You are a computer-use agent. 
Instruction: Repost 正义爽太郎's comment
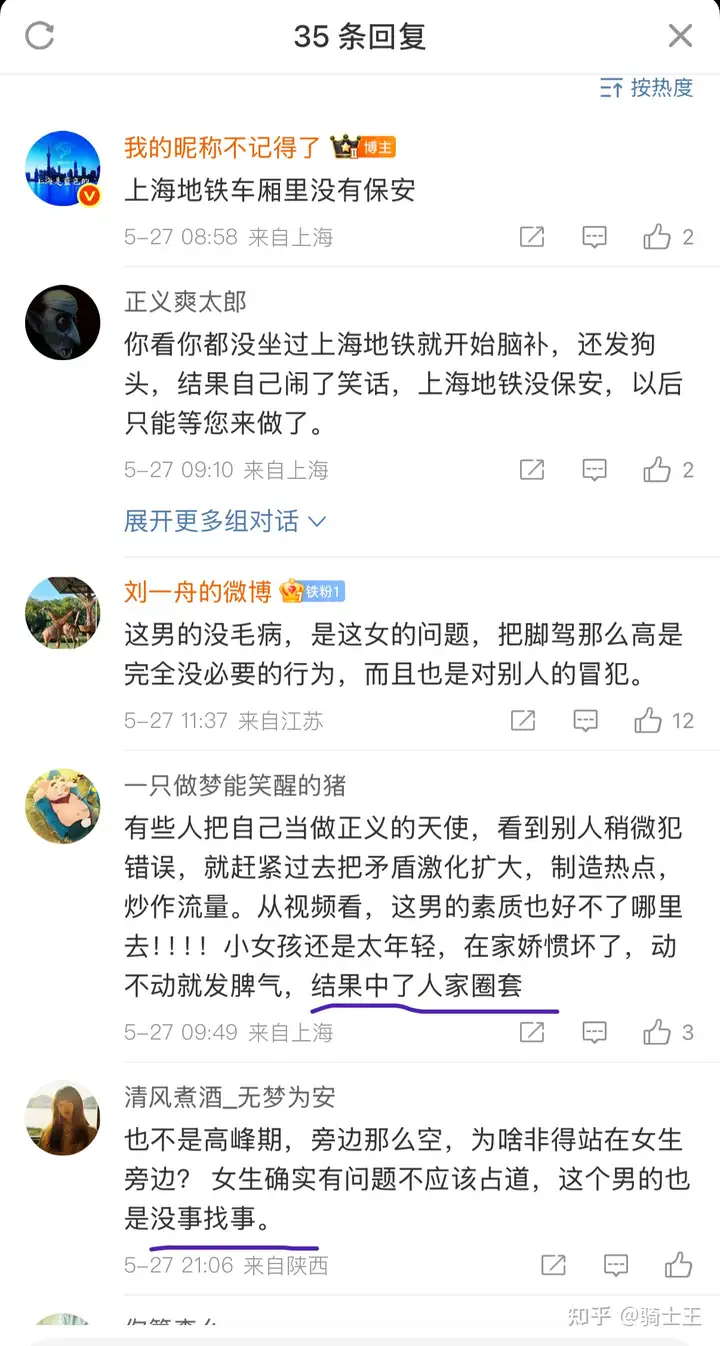[x=532, y=470]
